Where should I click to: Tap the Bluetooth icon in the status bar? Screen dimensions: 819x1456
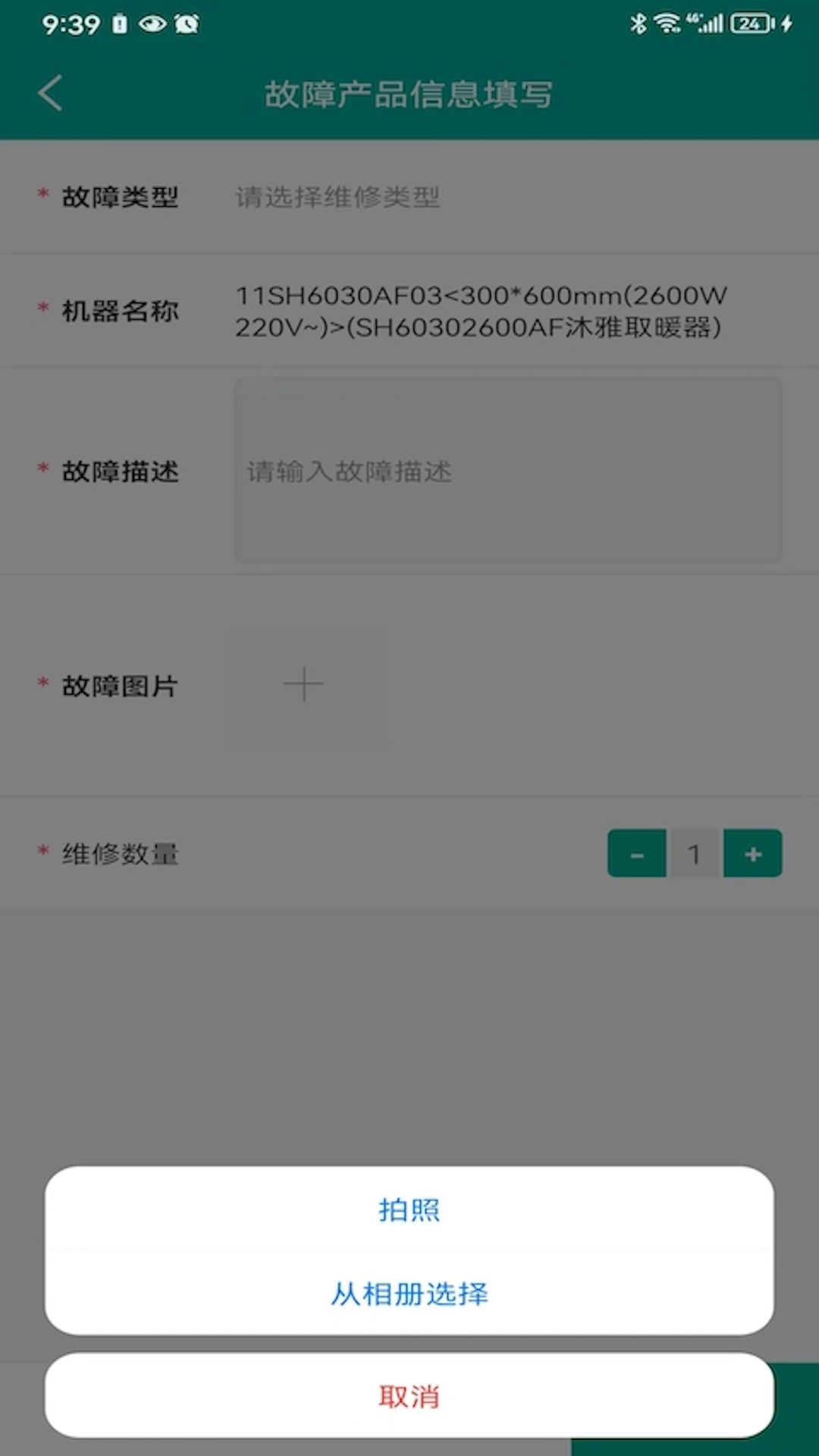click(x=637, y=23)
